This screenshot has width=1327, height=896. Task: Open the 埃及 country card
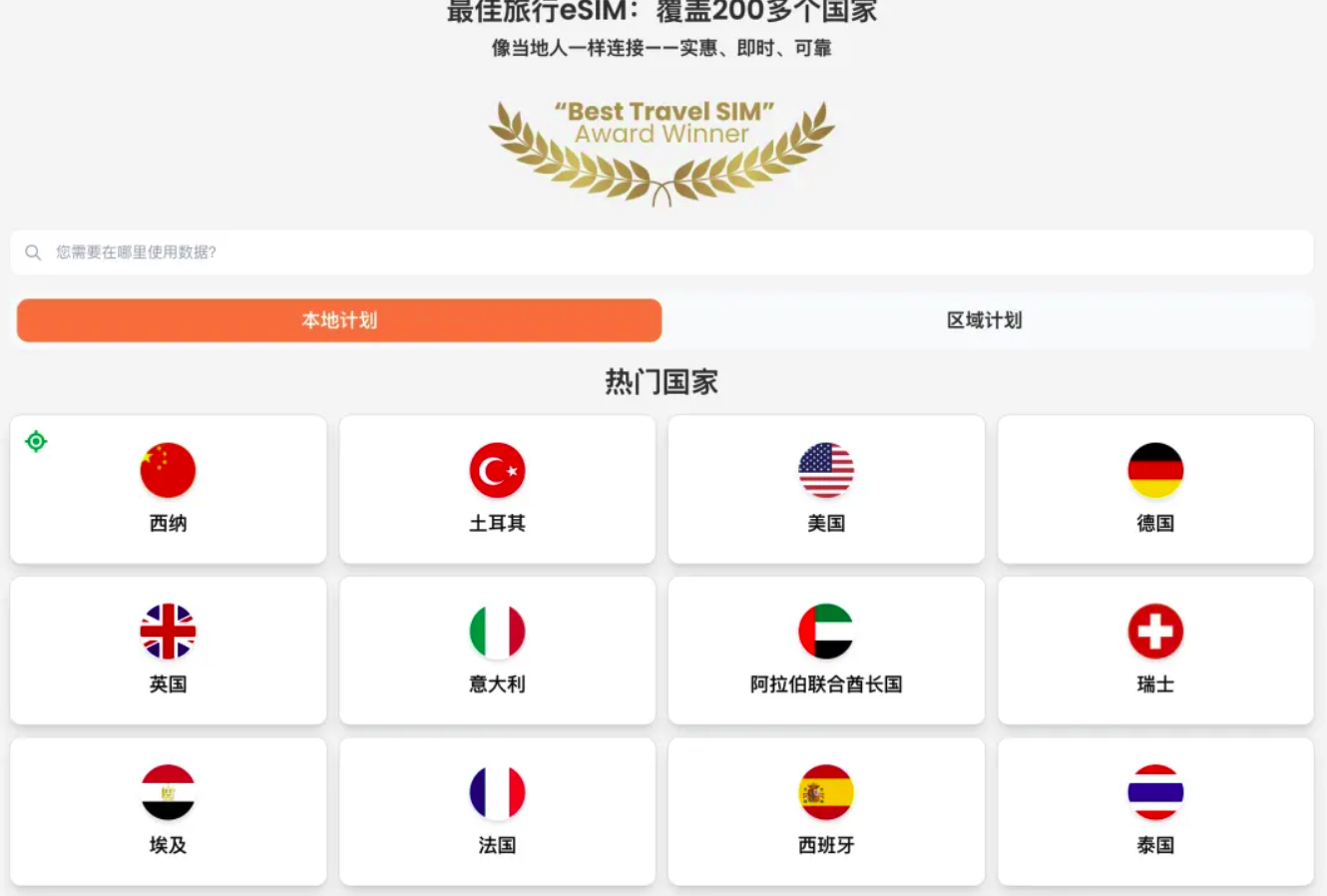168,811
